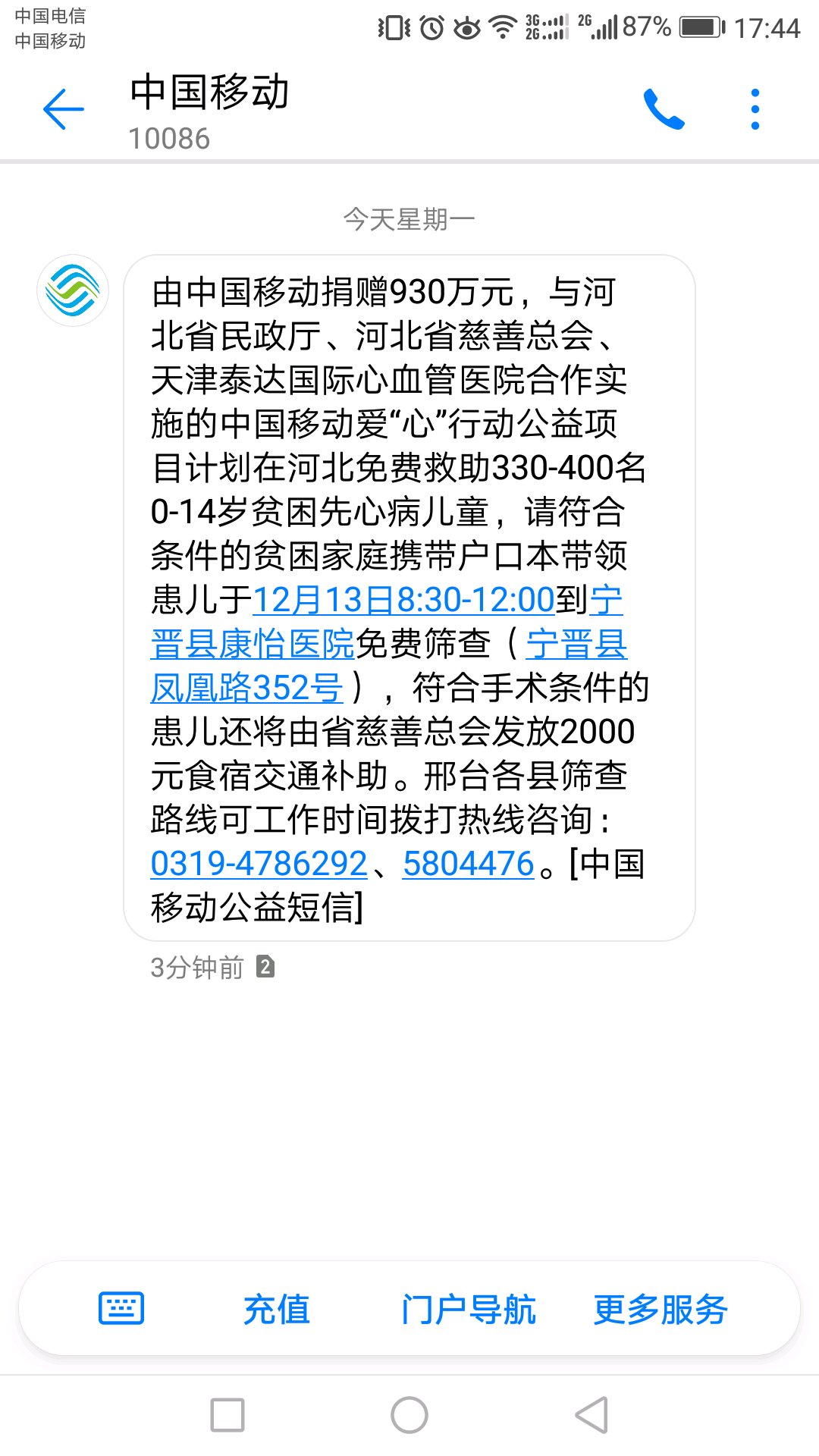Call 10086 using the phone icon

(664, 110)
